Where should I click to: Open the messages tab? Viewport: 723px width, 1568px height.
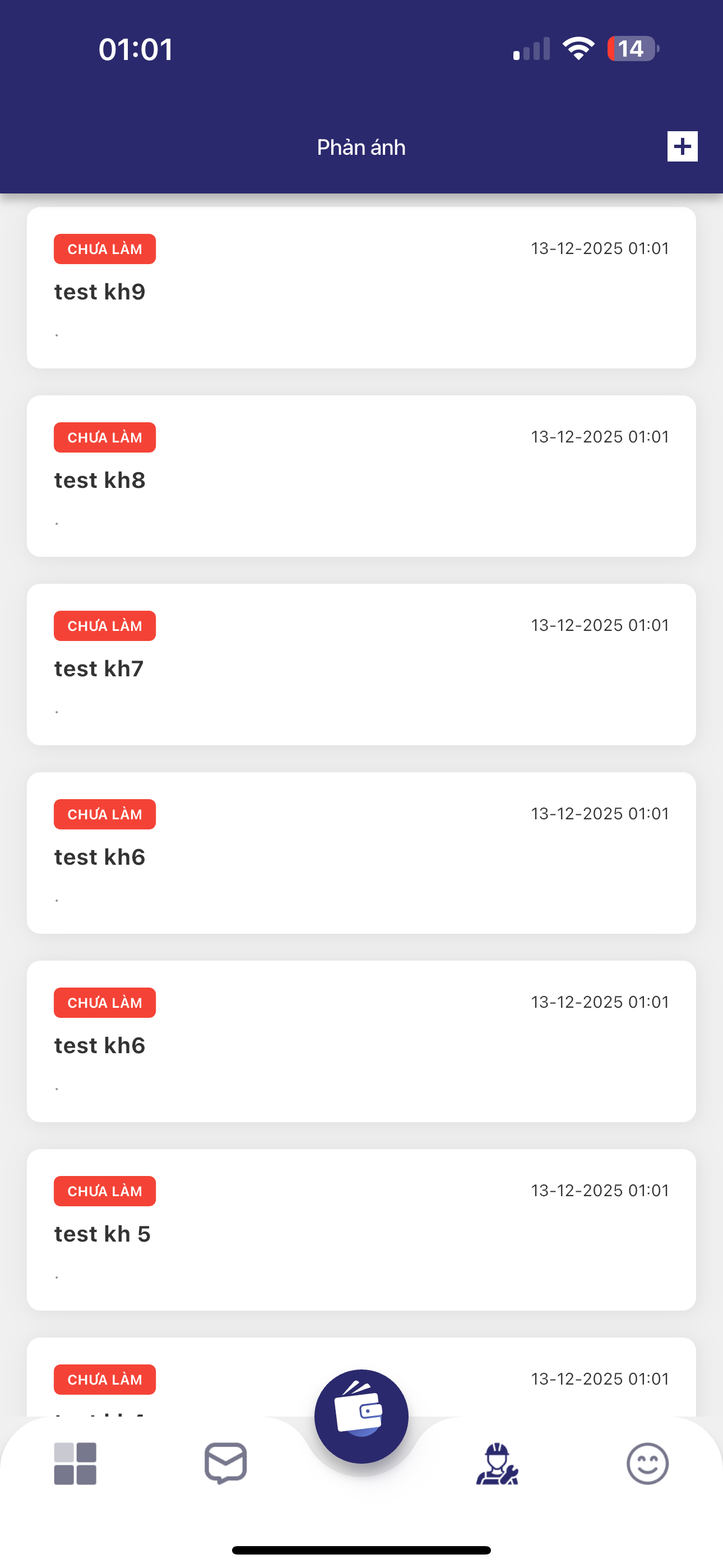pyautogui.click(x=225, y=1463)
